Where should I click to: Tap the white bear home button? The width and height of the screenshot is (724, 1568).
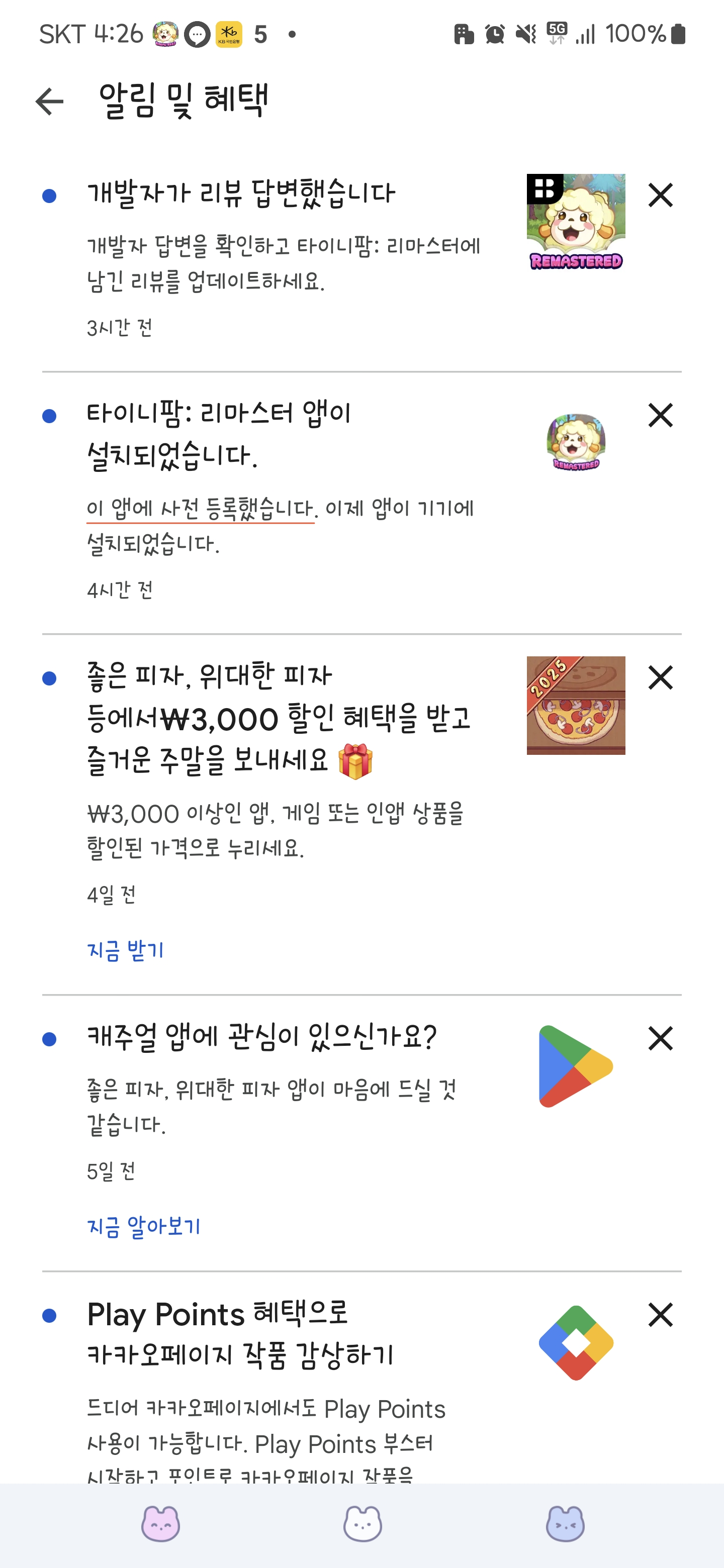pyautogui.click(x=363, y=1524)
